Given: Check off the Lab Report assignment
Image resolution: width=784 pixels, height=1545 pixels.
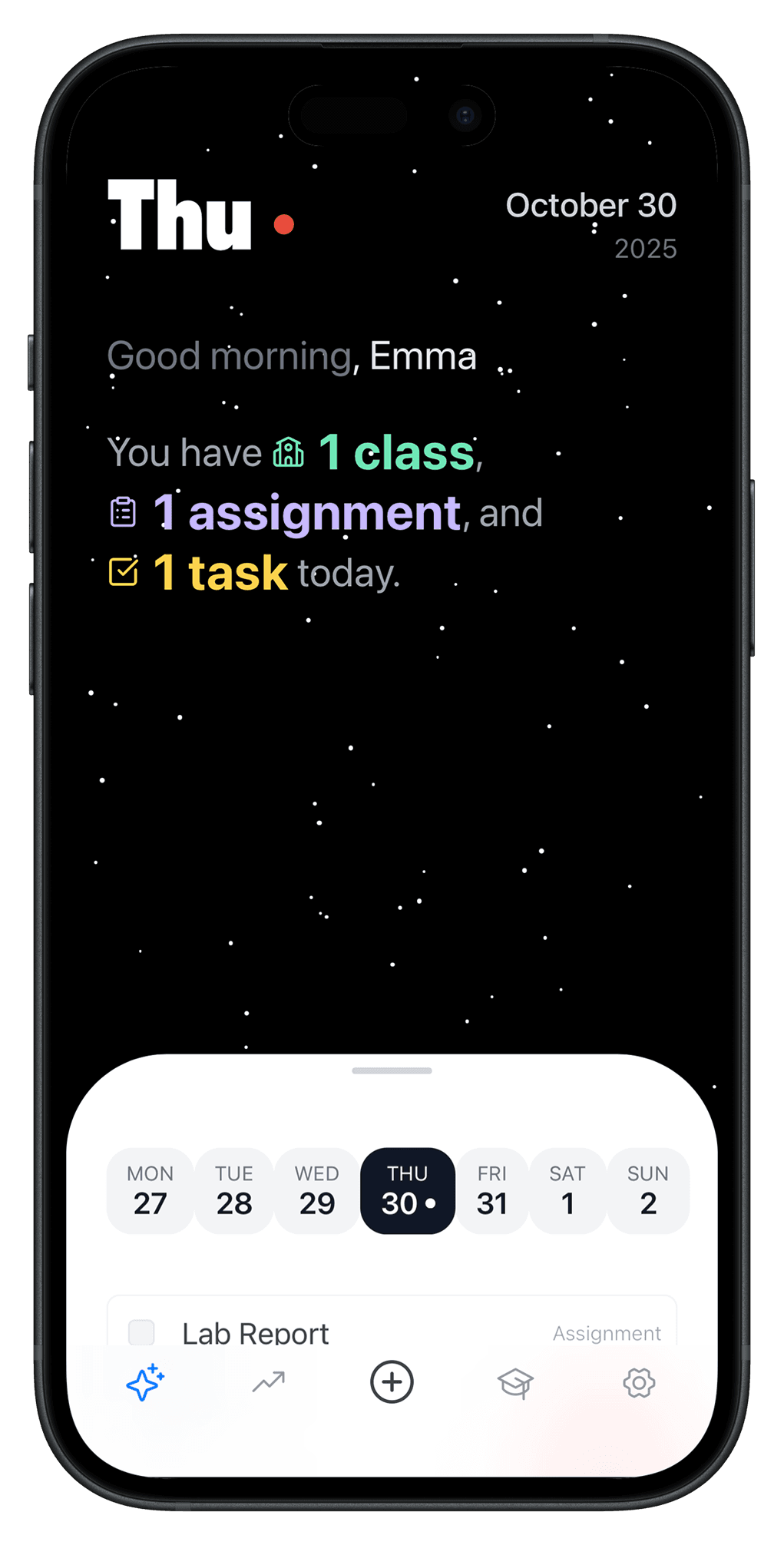Looking at the screenshot, I should pyautogui.click(x=141, y=1332).
